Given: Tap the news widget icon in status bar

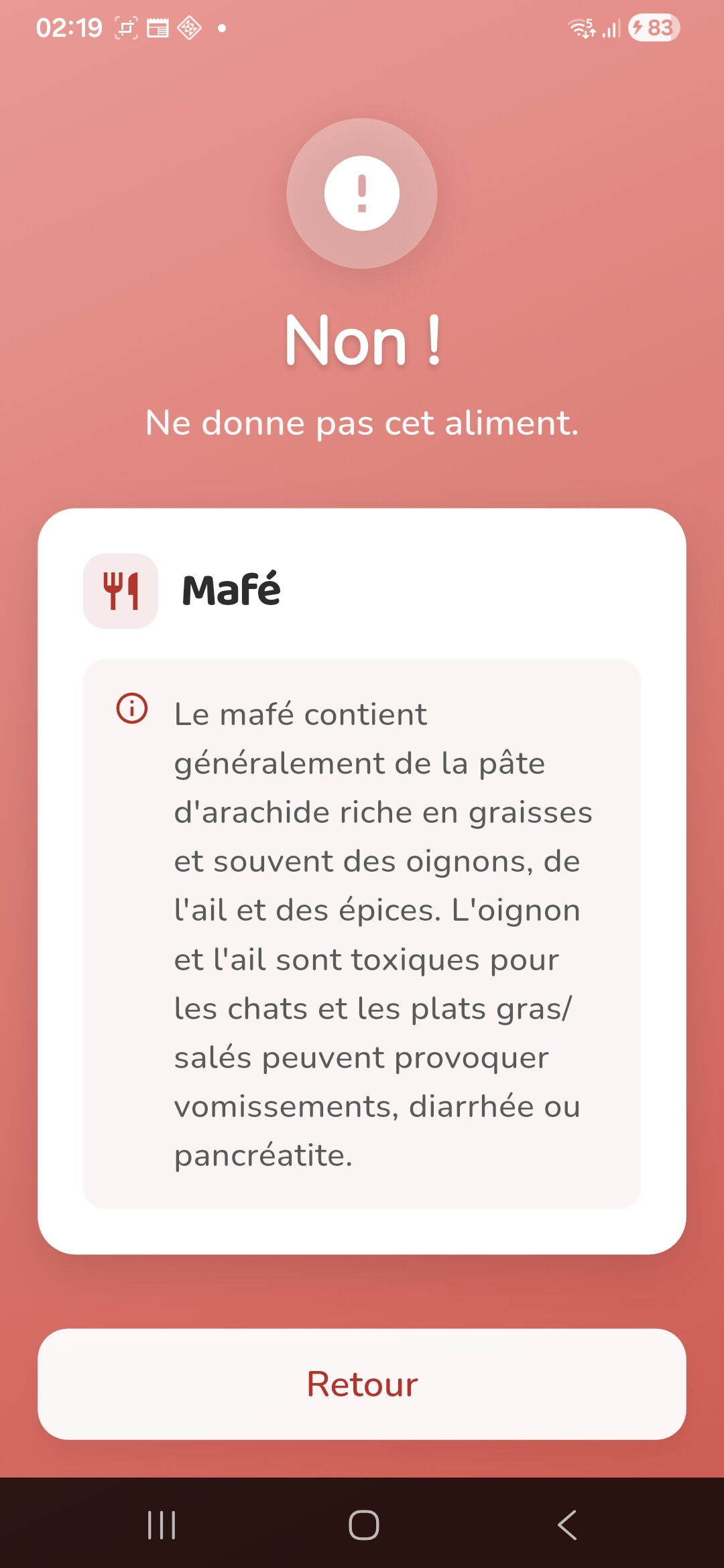Looking at the screenshot, I should click(159, 27).
